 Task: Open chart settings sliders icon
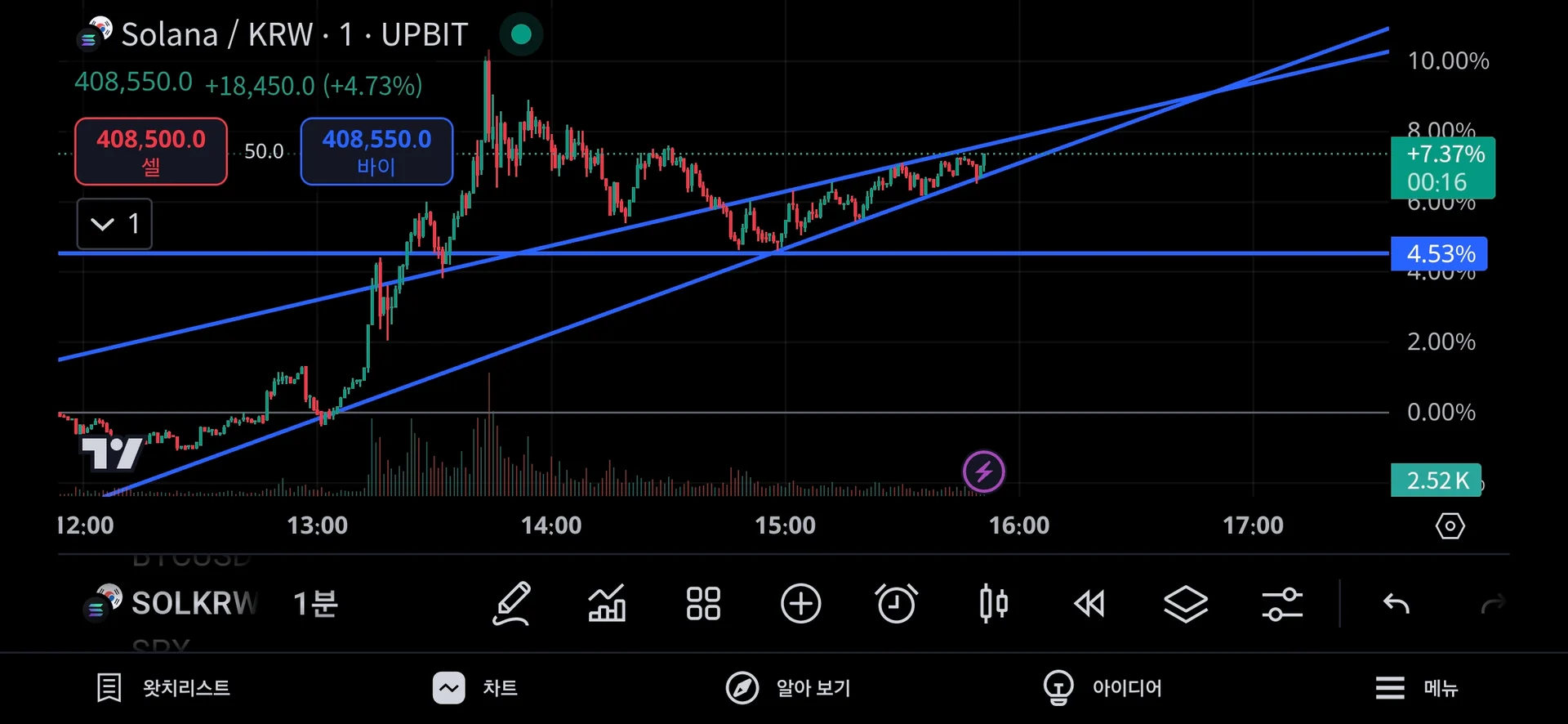pyautogui.click(x=1282, y=604)
